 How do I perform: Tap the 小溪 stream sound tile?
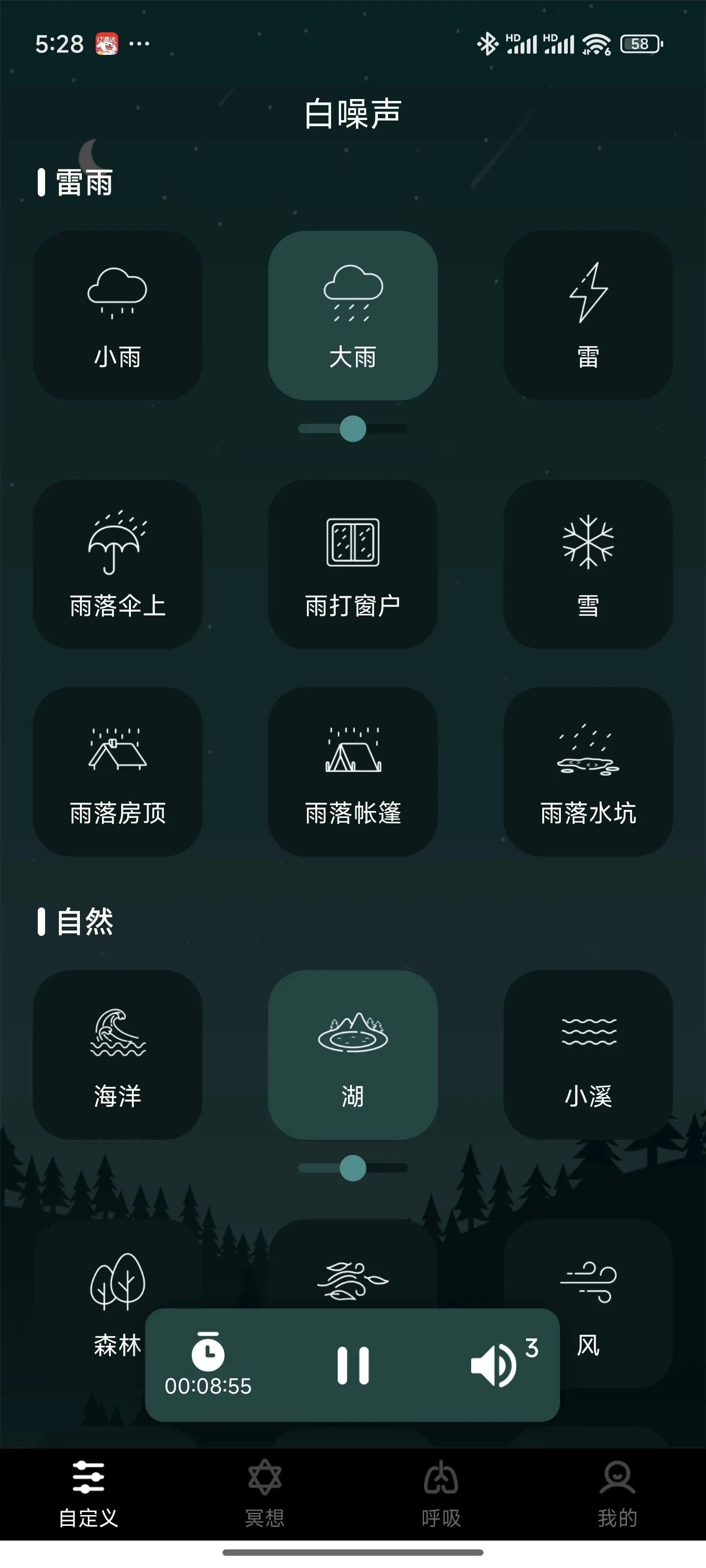[588, 1054]
